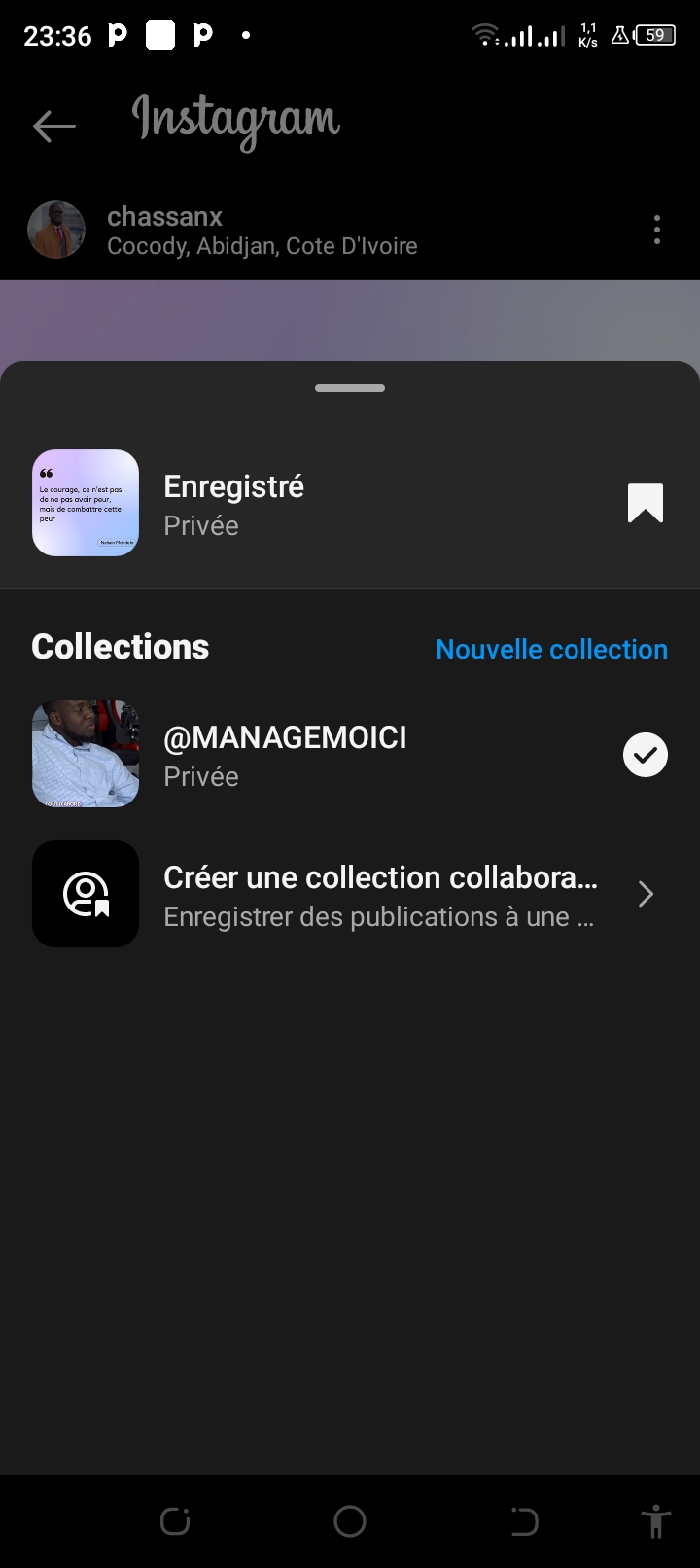Viewport: 700px width, 1568px height.
Task: Tap the system home button
Action: (350, 1521)
